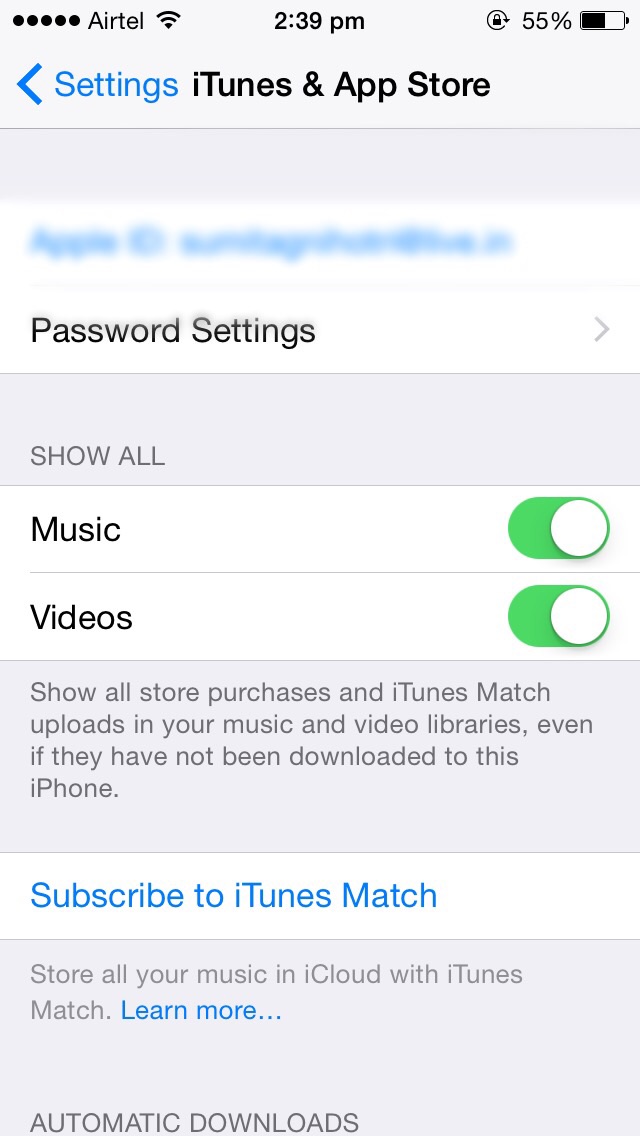640x1136 pixels.
Task: Open Password Settings
Action: click(x=320, y=330)
